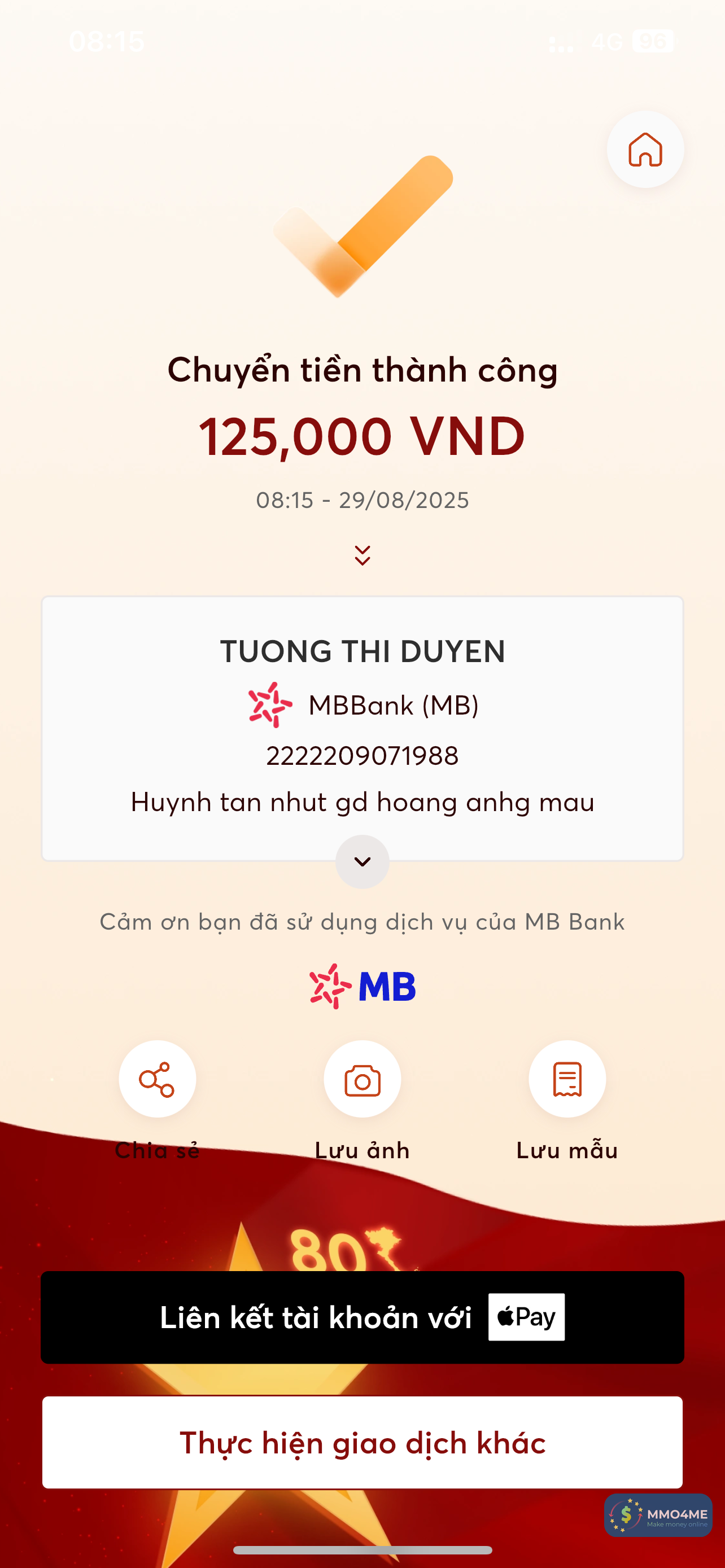Tap Liên kết tài khoản với Apple Pay
Viewport: 725px width, 1568px height.
click(x=362, y=1317)
